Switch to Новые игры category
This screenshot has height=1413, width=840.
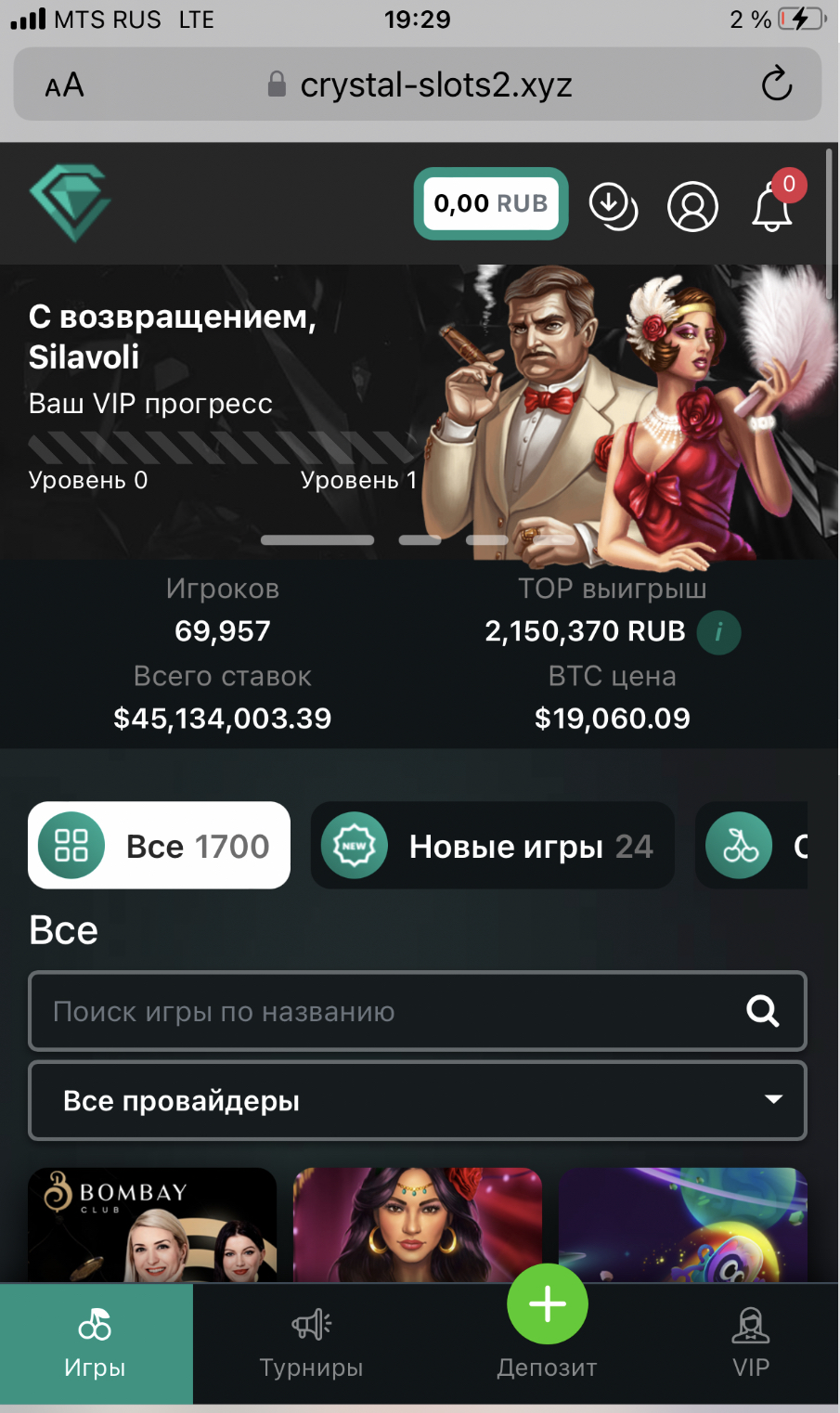click(493, 846)
